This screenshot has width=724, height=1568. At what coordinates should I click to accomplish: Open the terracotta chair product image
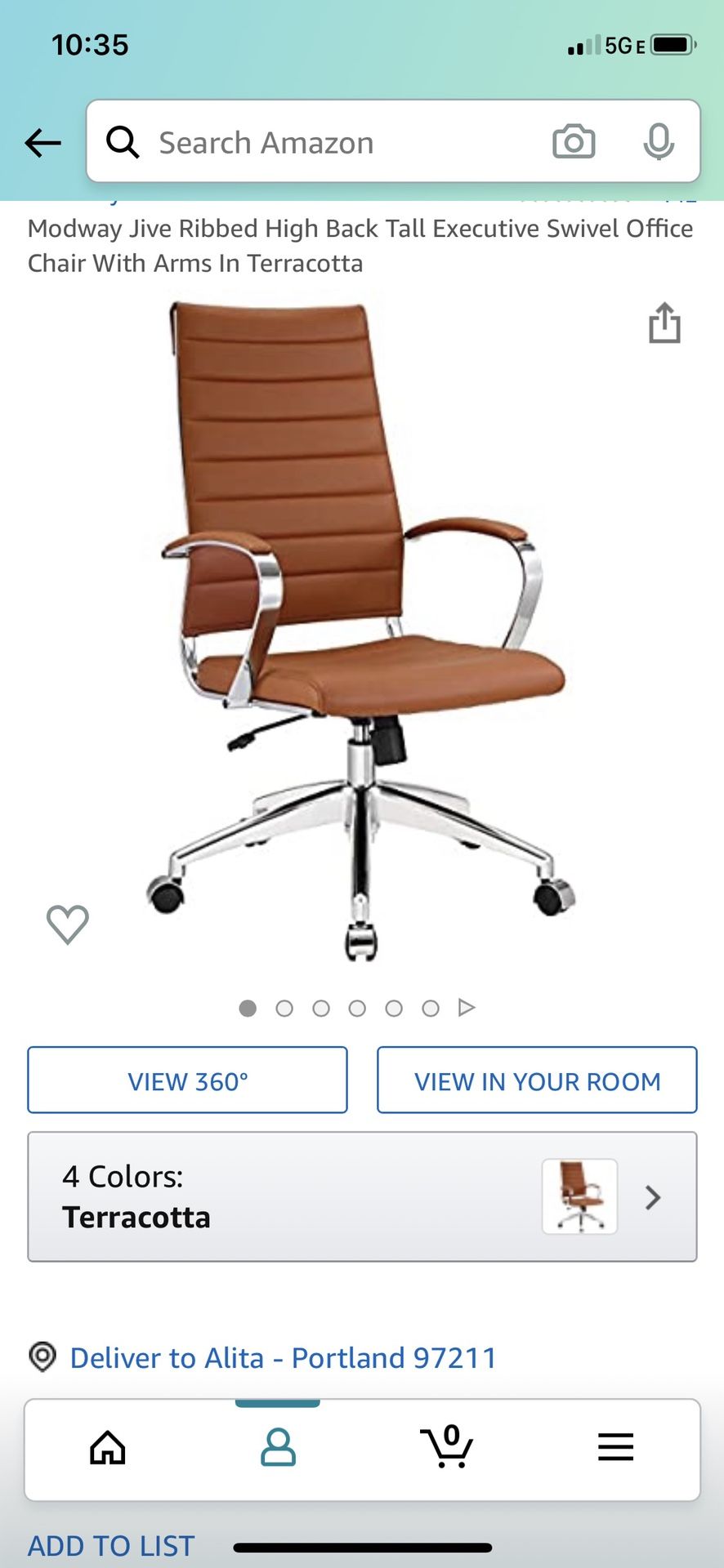360,629
